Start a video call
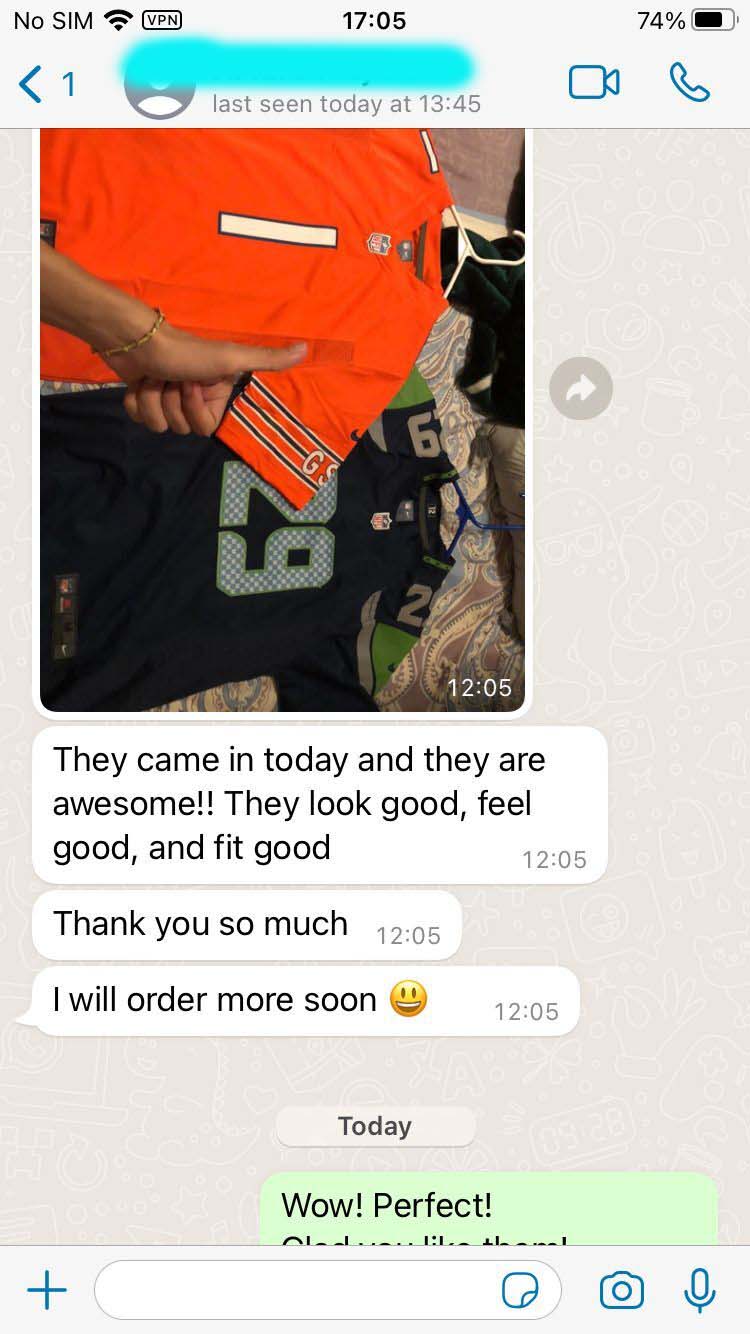Image resolution: width=750 pixels, height=1334 pixels. 594,83
